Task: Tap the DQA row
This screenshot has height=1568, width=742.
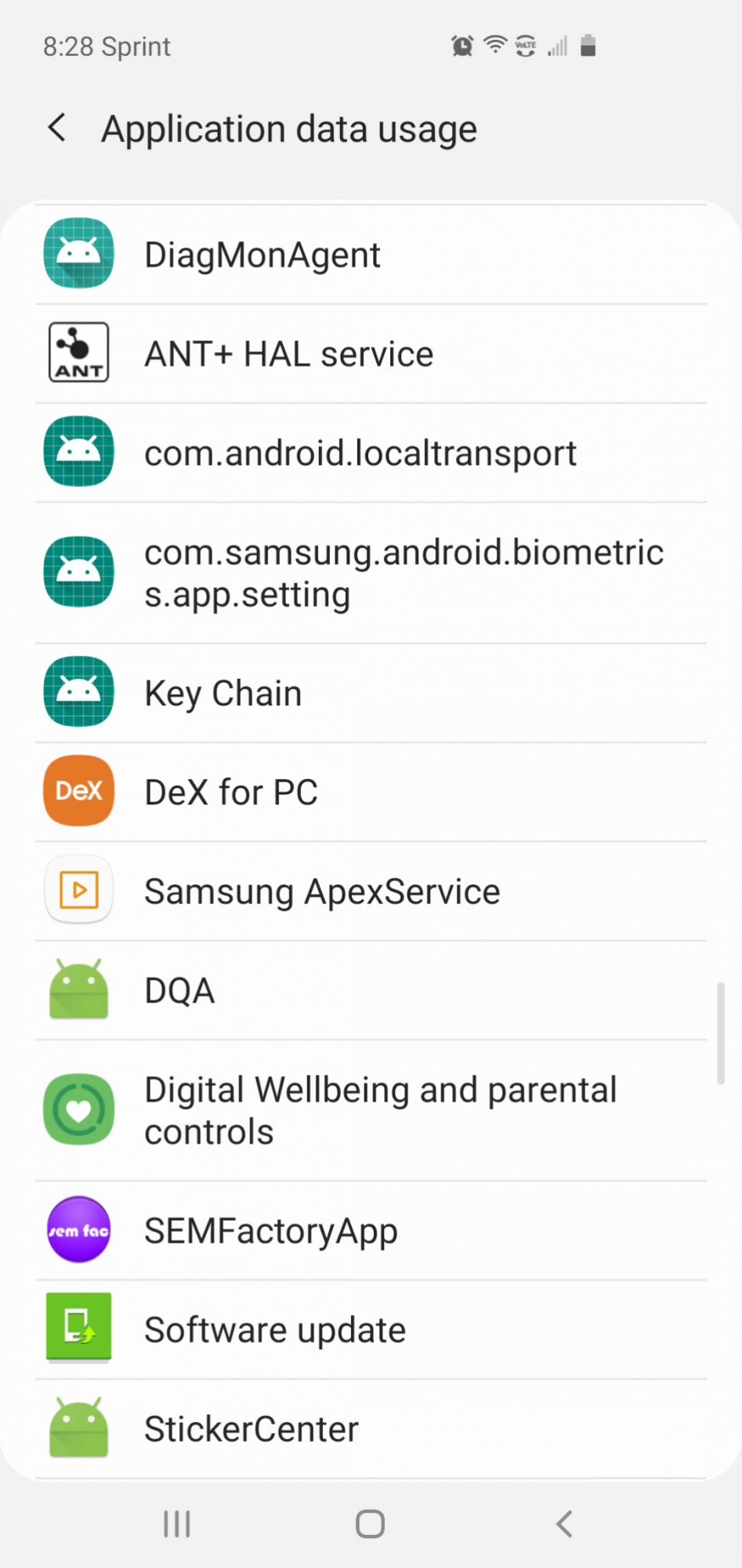Action: tap(371, 991)
